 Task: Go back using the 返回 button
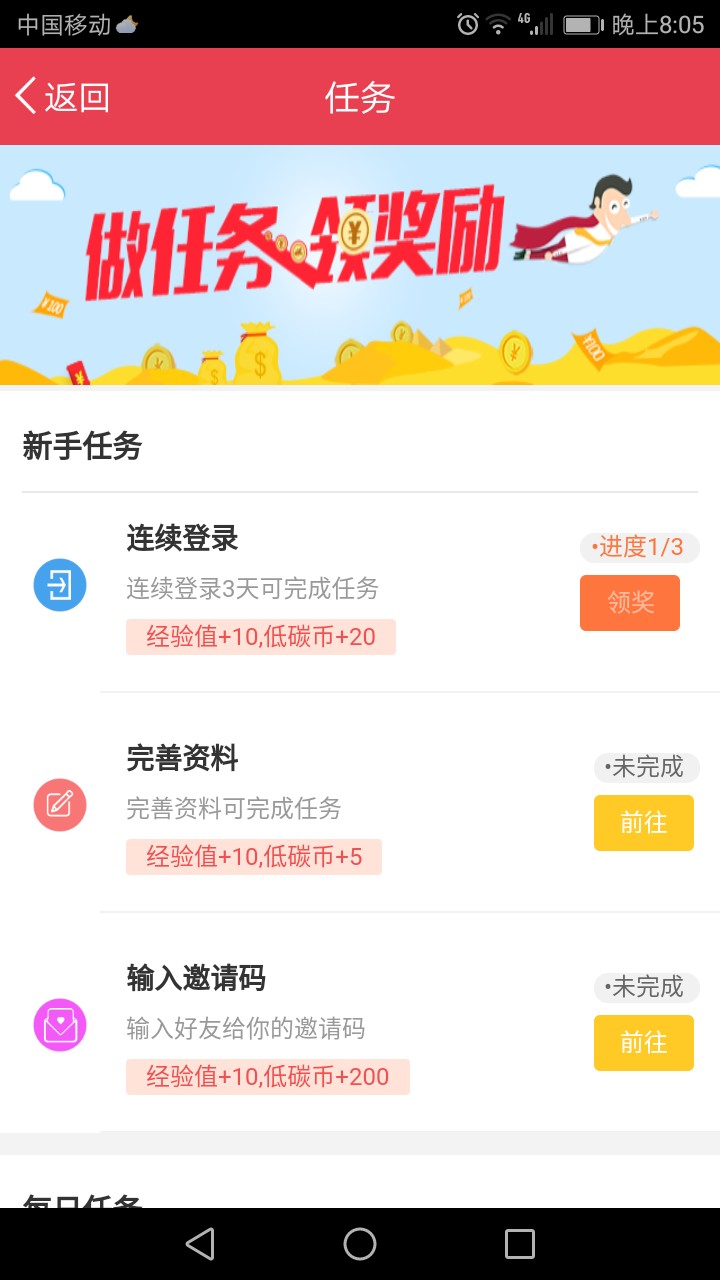pyautogui.click(x=62, y=97)
